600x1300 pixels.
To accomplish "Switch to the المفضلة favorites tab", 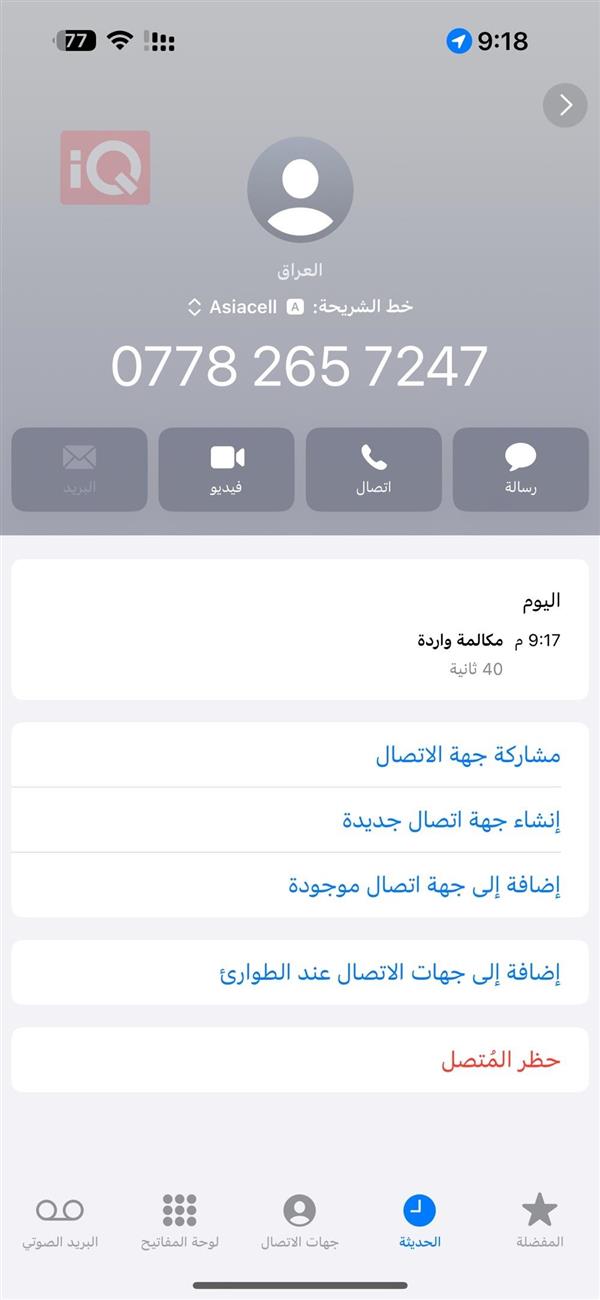I will [540, 1221].
